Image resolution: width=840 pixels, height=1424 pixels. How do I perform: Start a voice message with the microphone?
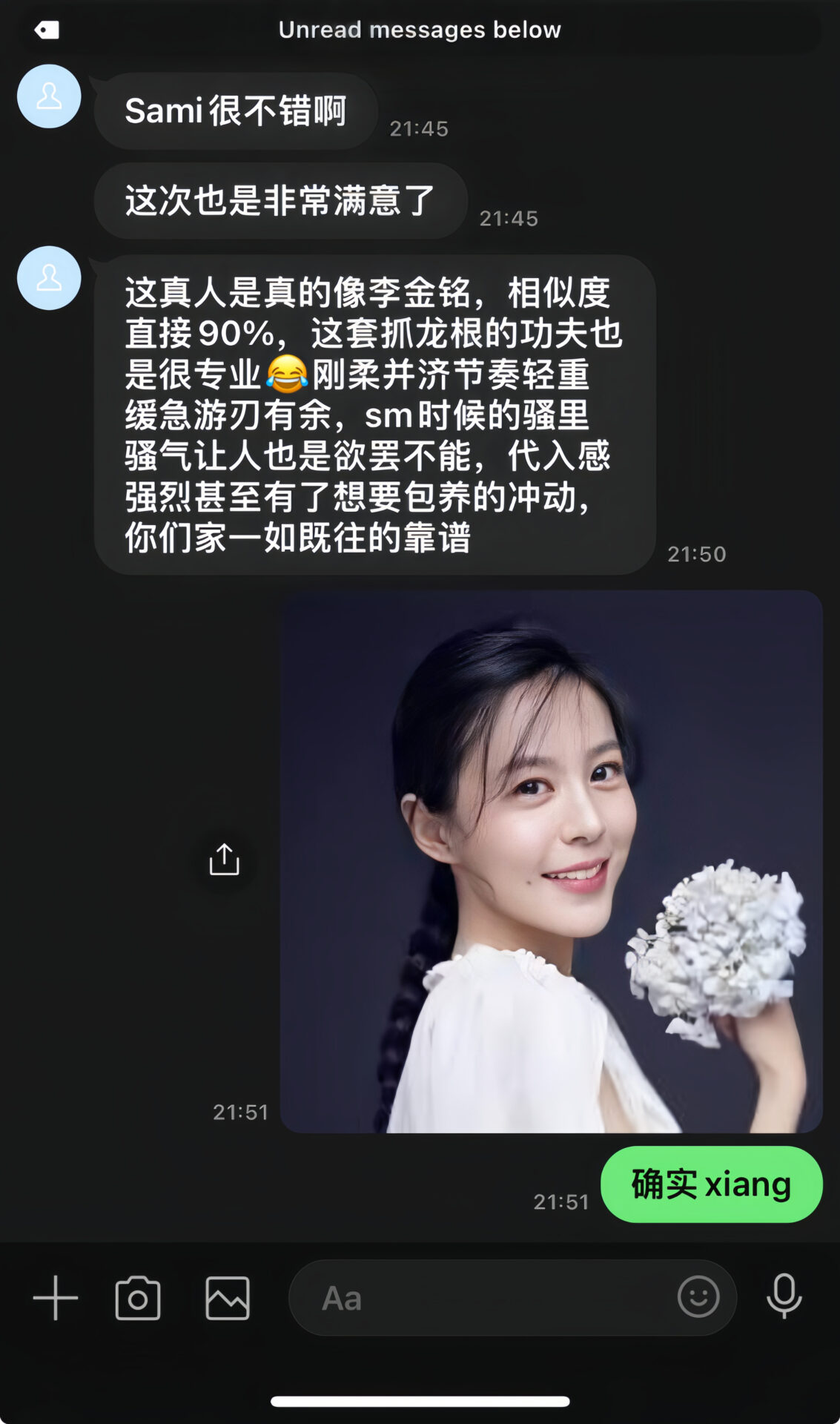coord(784,1296)
